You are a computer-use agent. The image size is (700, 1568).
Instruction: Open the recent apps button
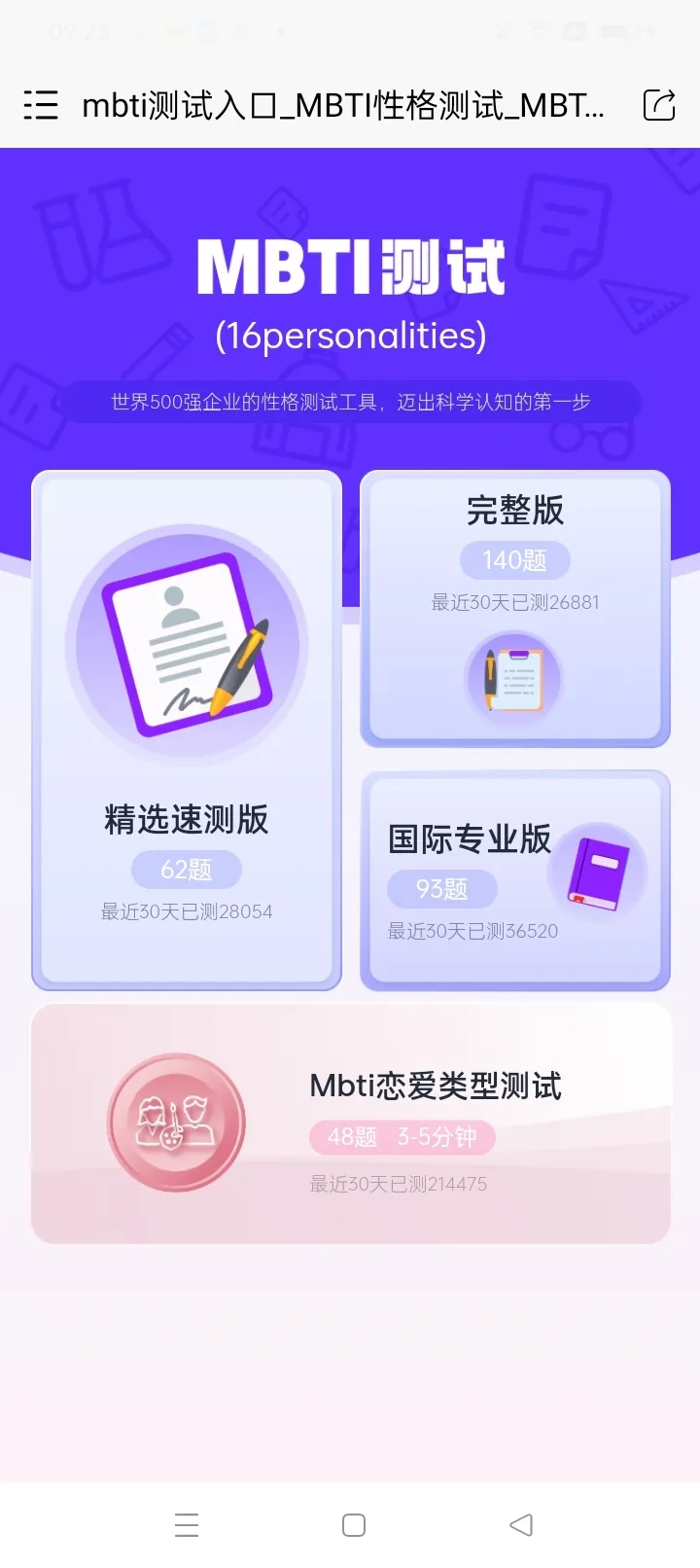(x=186, y=1525)
